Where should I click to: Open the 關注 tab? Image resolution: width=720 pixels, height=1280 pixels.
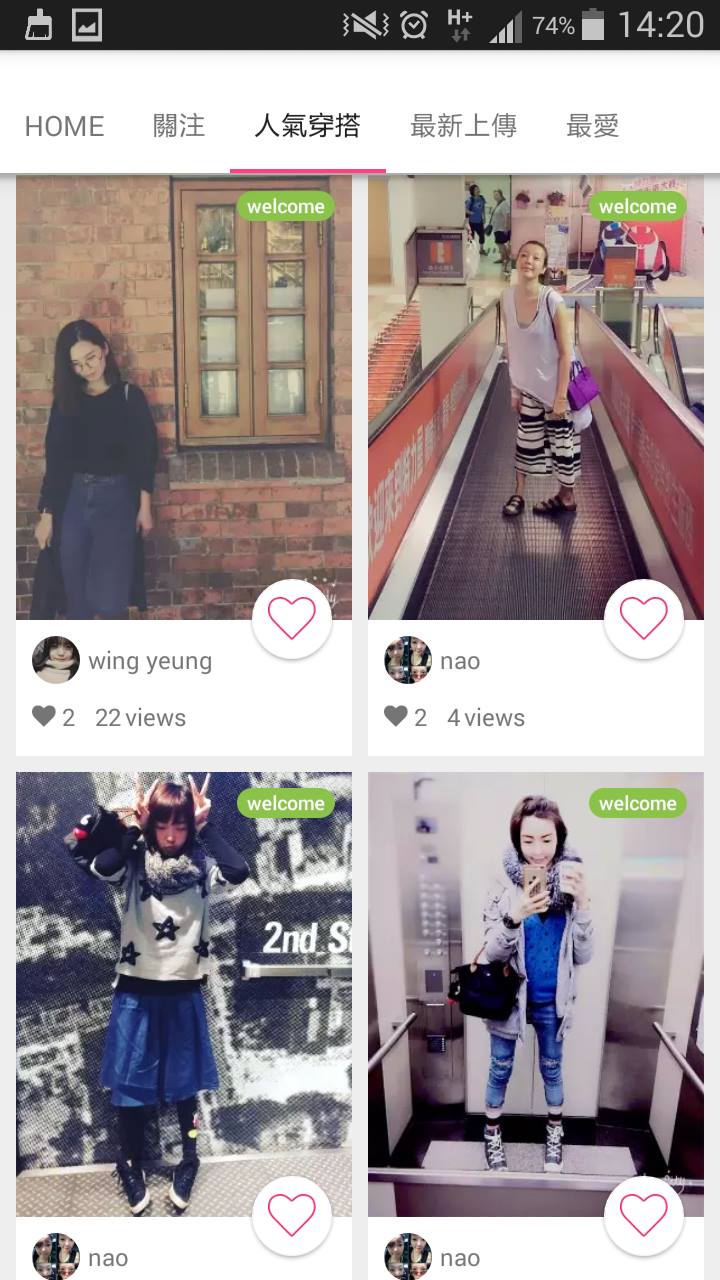click(179, 126)
